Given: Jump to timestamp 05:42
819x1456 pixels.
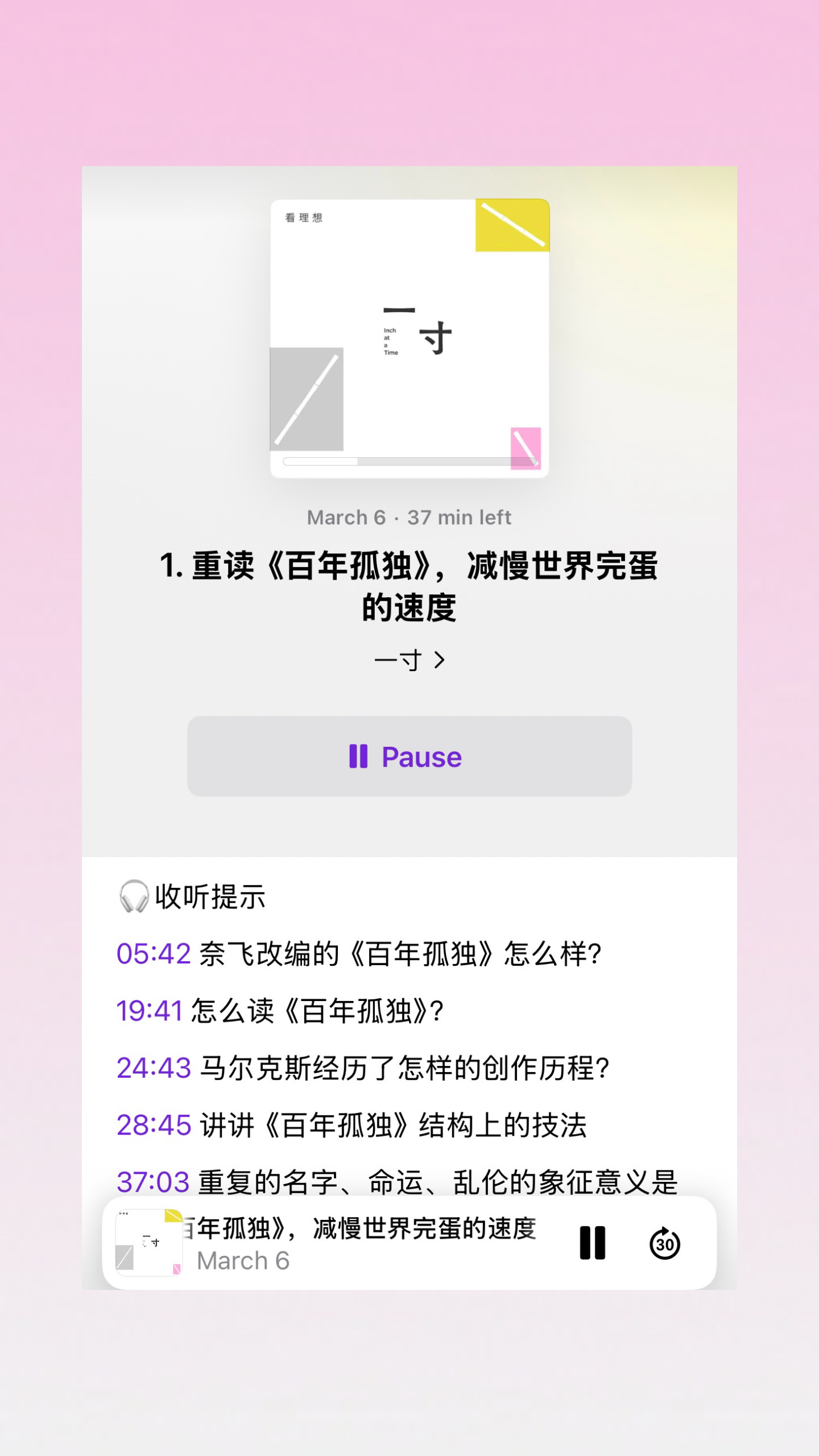Looking at the screenshot, I should [154, 954].
